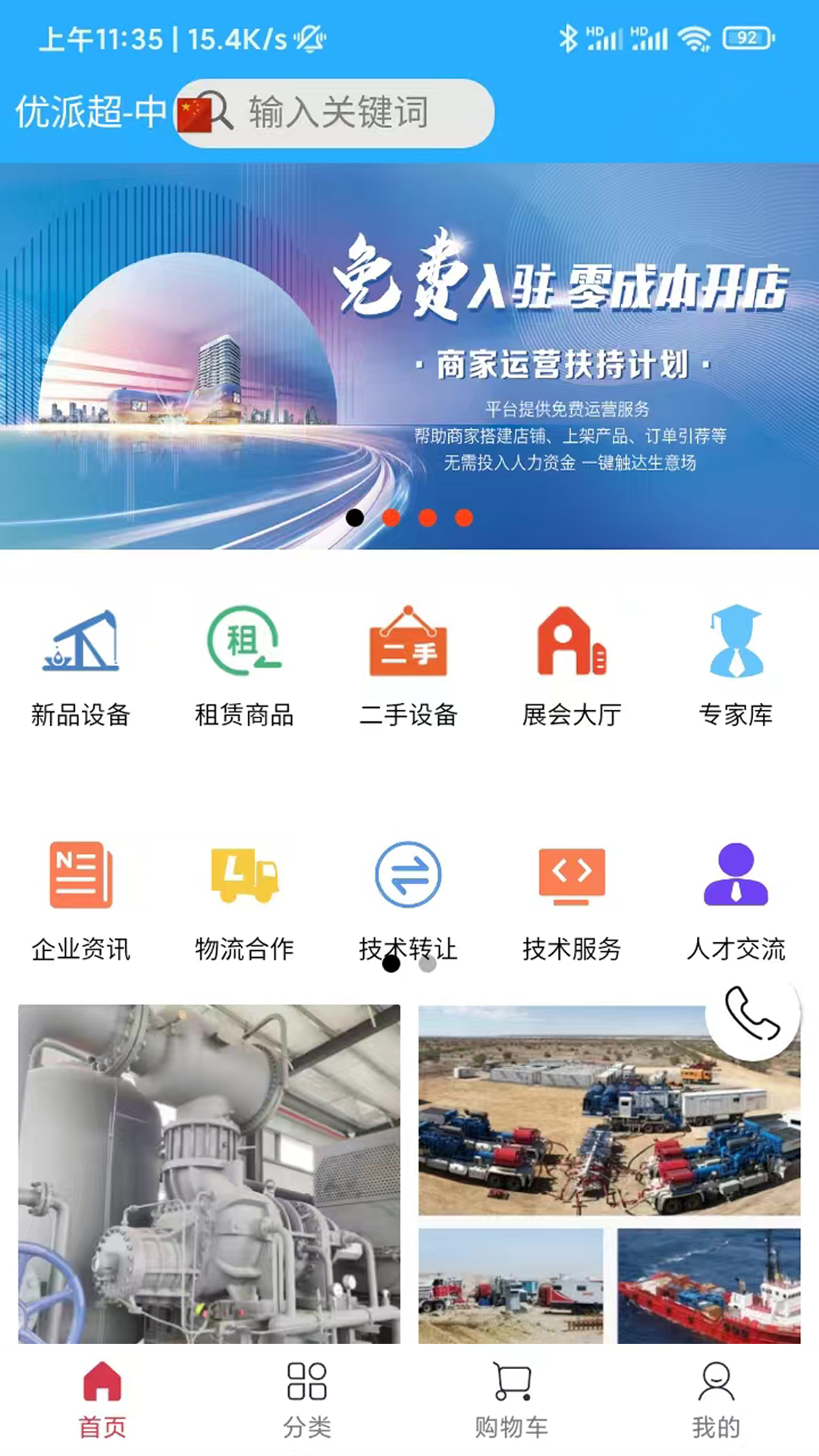Switch to the 我的 tab
This screenshot has height=1456, width=819.
click(716, 1401)
